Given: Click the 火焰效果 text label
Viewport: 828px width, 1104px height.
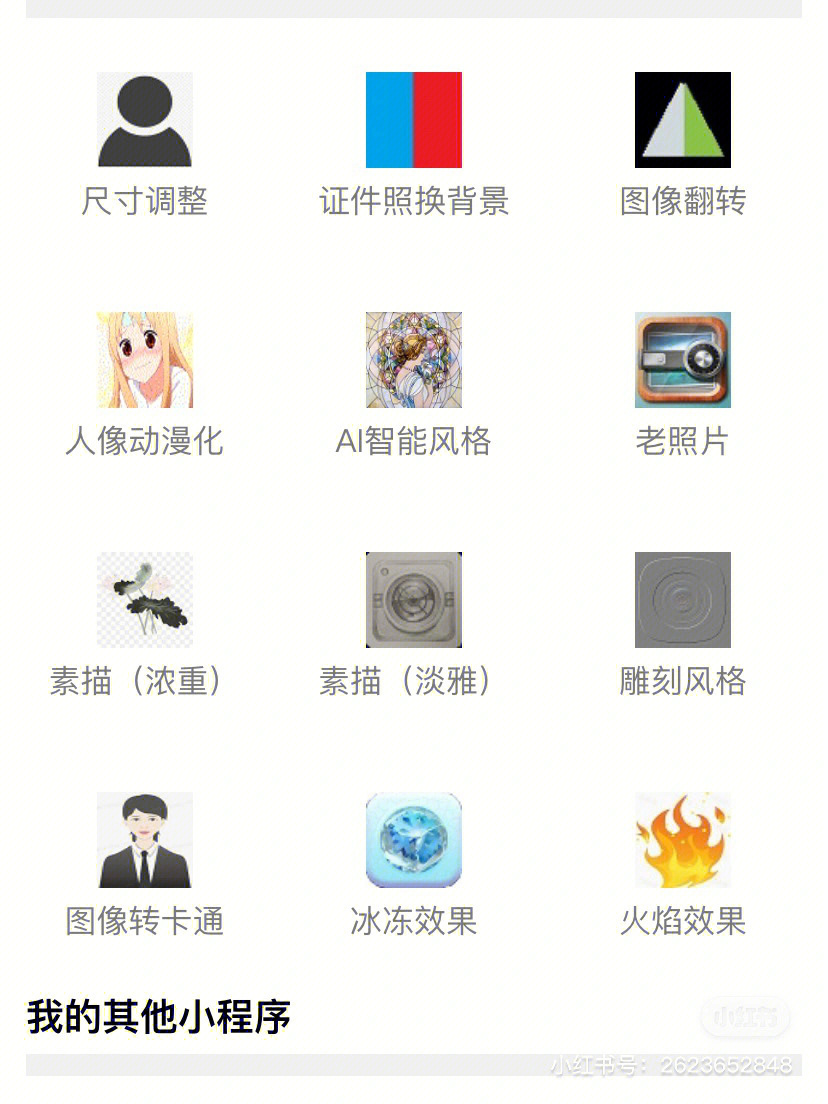Looking at the screenshot, I should click(x=681, y=922).
